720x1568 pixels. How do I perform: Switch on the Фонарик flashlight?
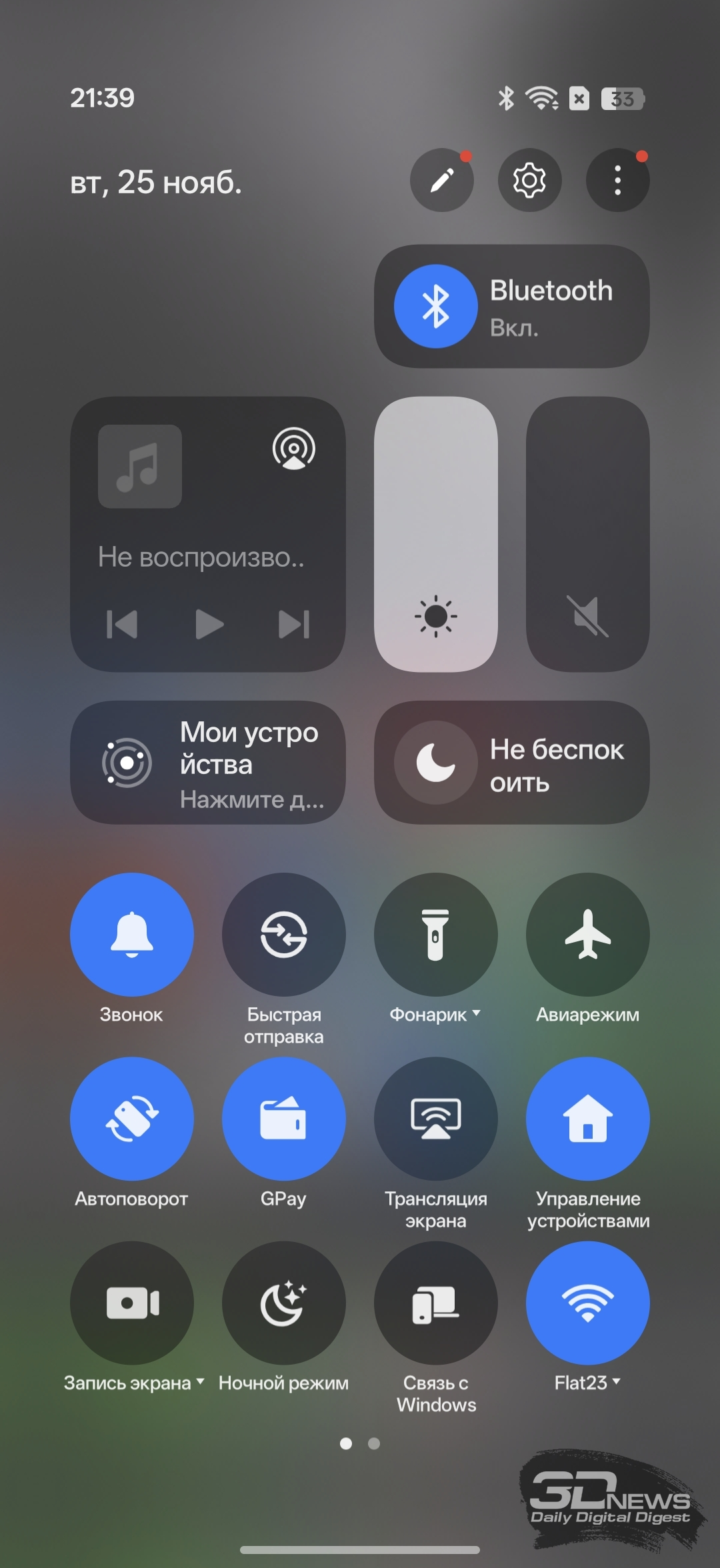436,935
